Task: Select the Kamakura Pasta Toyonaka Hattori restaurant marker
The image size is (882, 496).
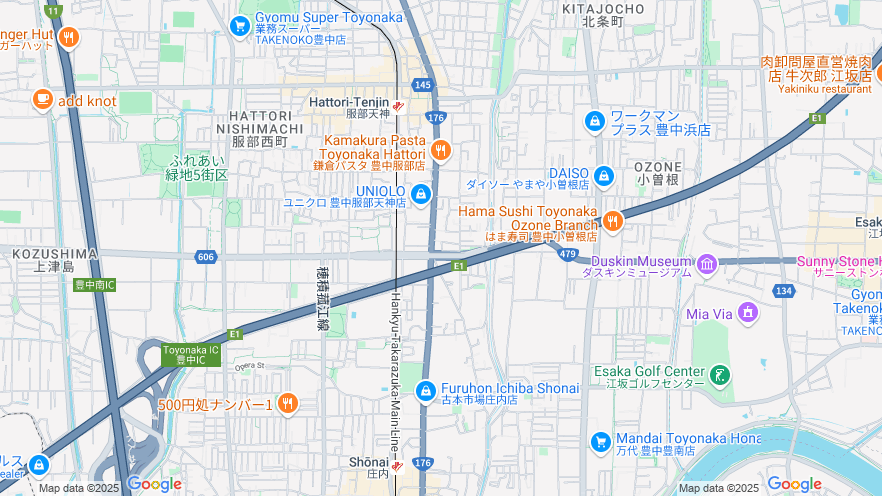Action: point(441,151)
